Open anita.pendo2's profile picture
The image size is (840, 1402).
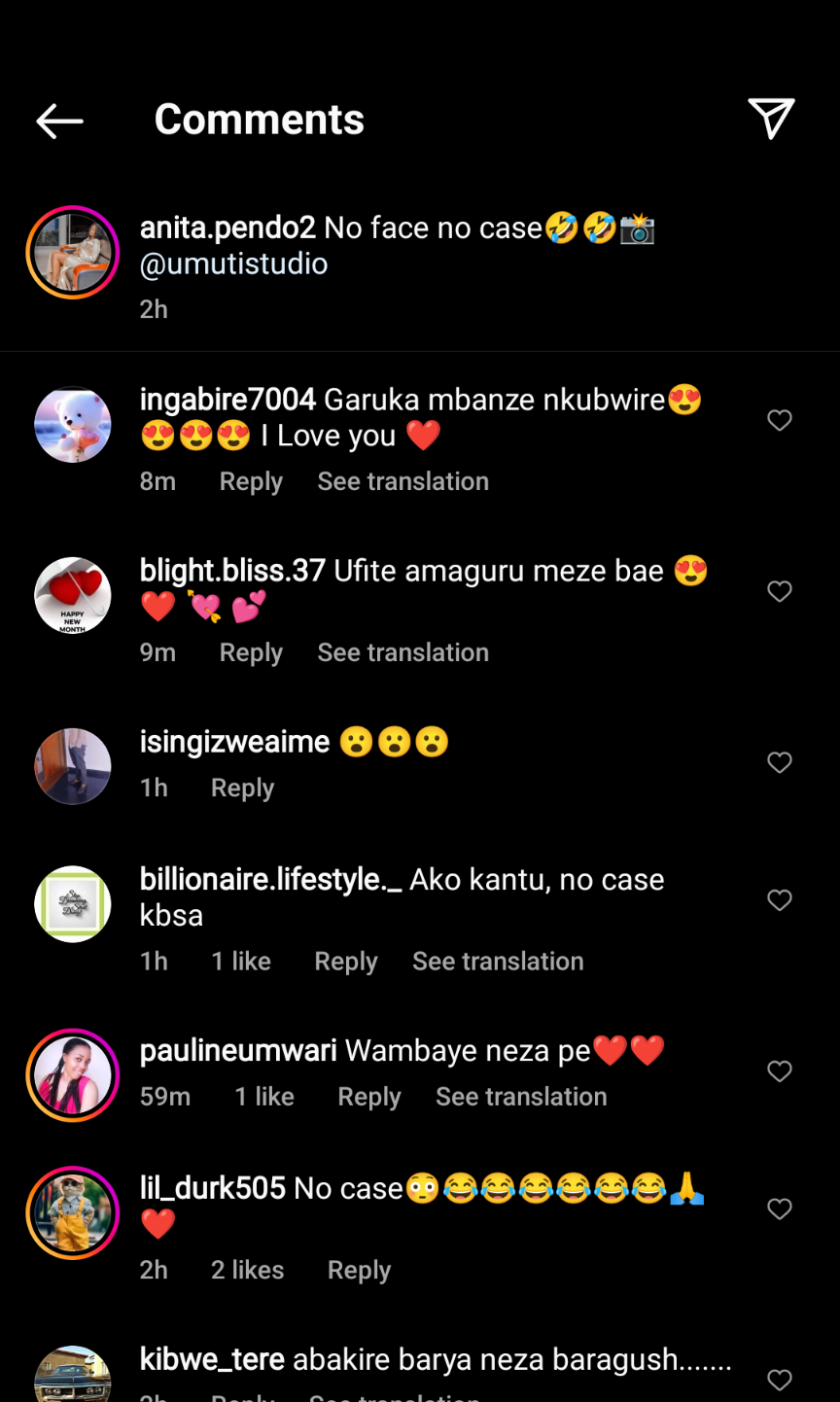click(x=73, y=253)
